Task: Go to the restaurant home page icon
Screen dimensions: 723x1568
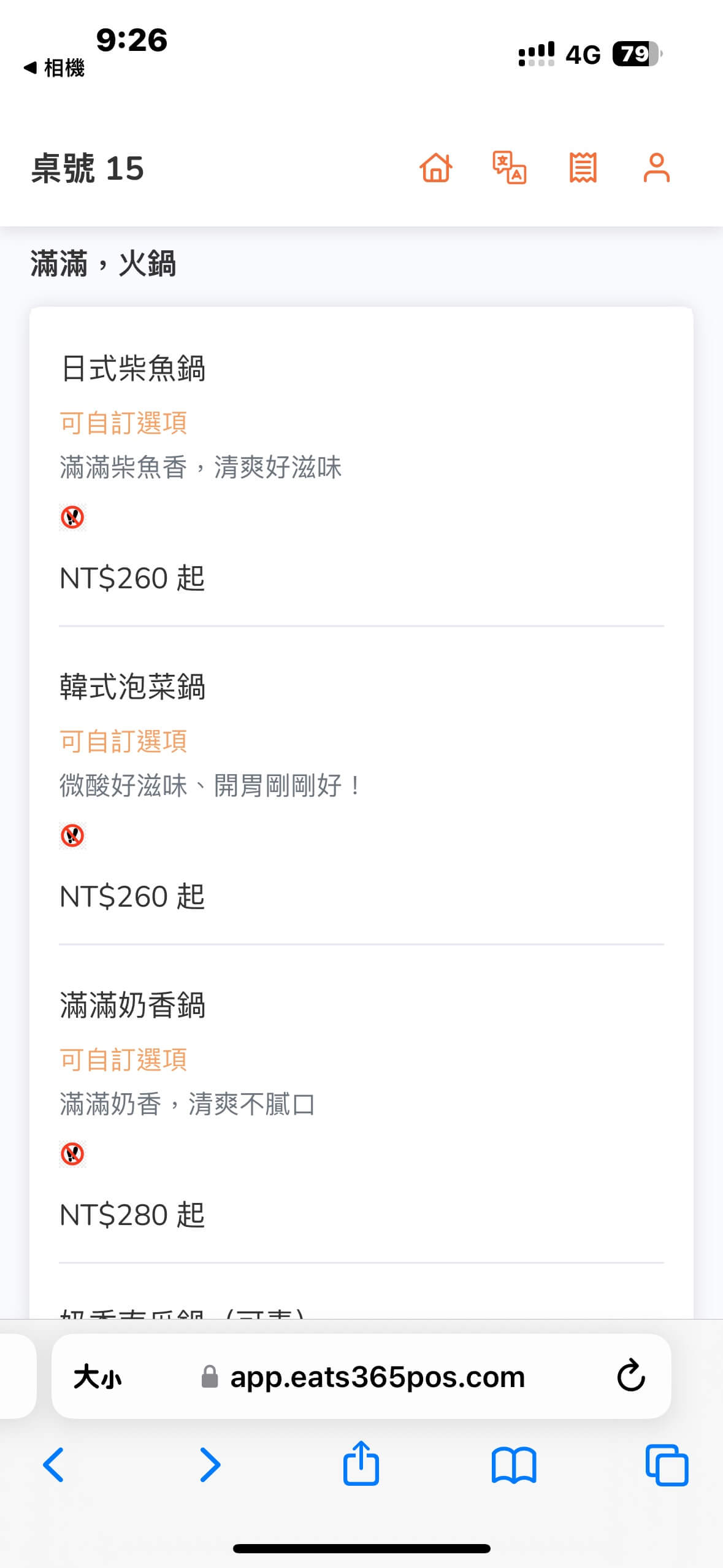Action: pyautogui.click(x=436, y=167)
